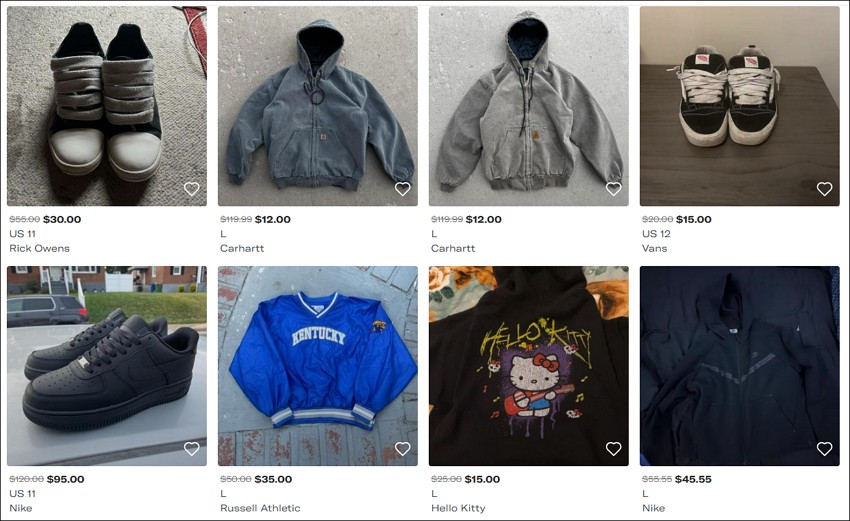This screenshot has width=850, height=521.
Task: Open the black Nike Air Force listing
Action: [x=106, y=365]
